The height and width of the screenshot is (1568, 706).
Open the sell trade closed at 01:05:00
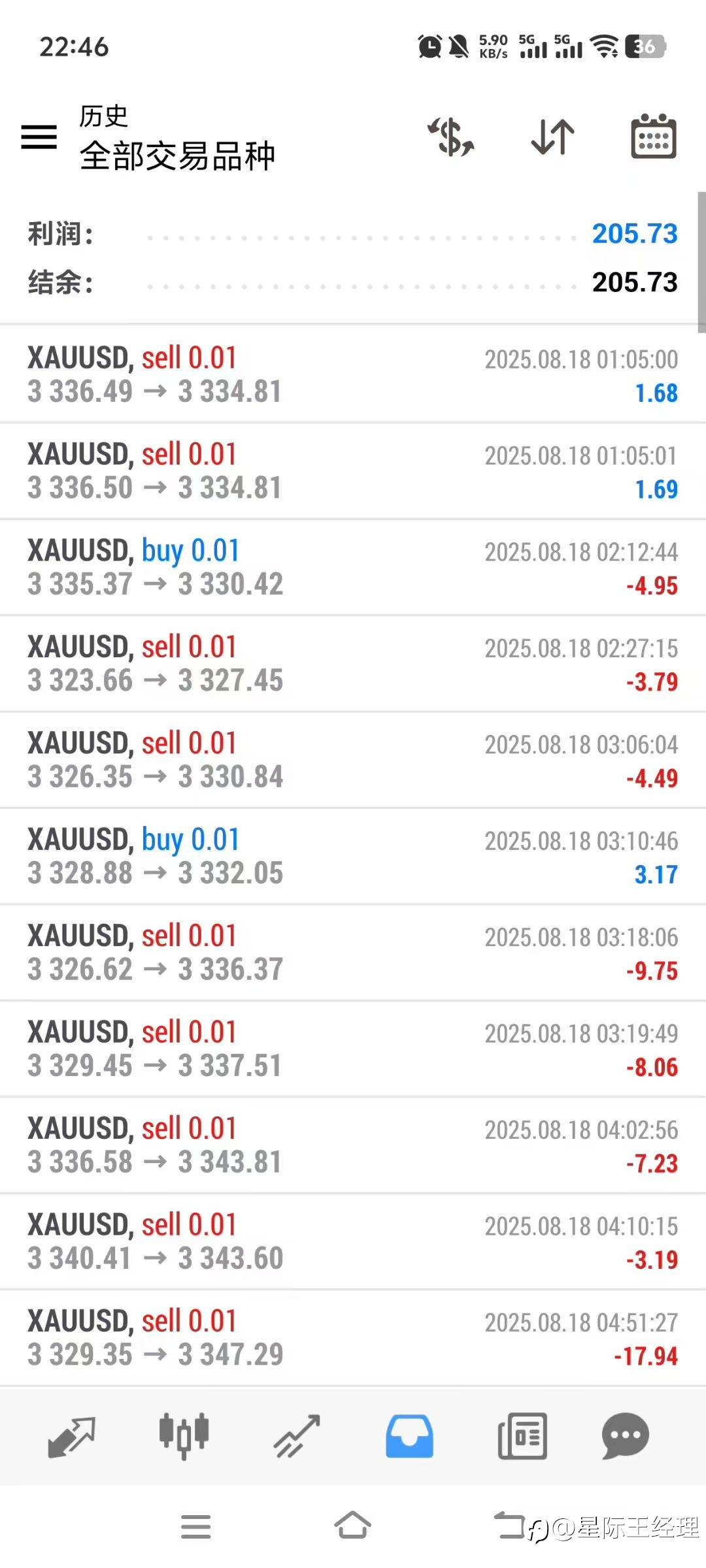click(353, 374)
